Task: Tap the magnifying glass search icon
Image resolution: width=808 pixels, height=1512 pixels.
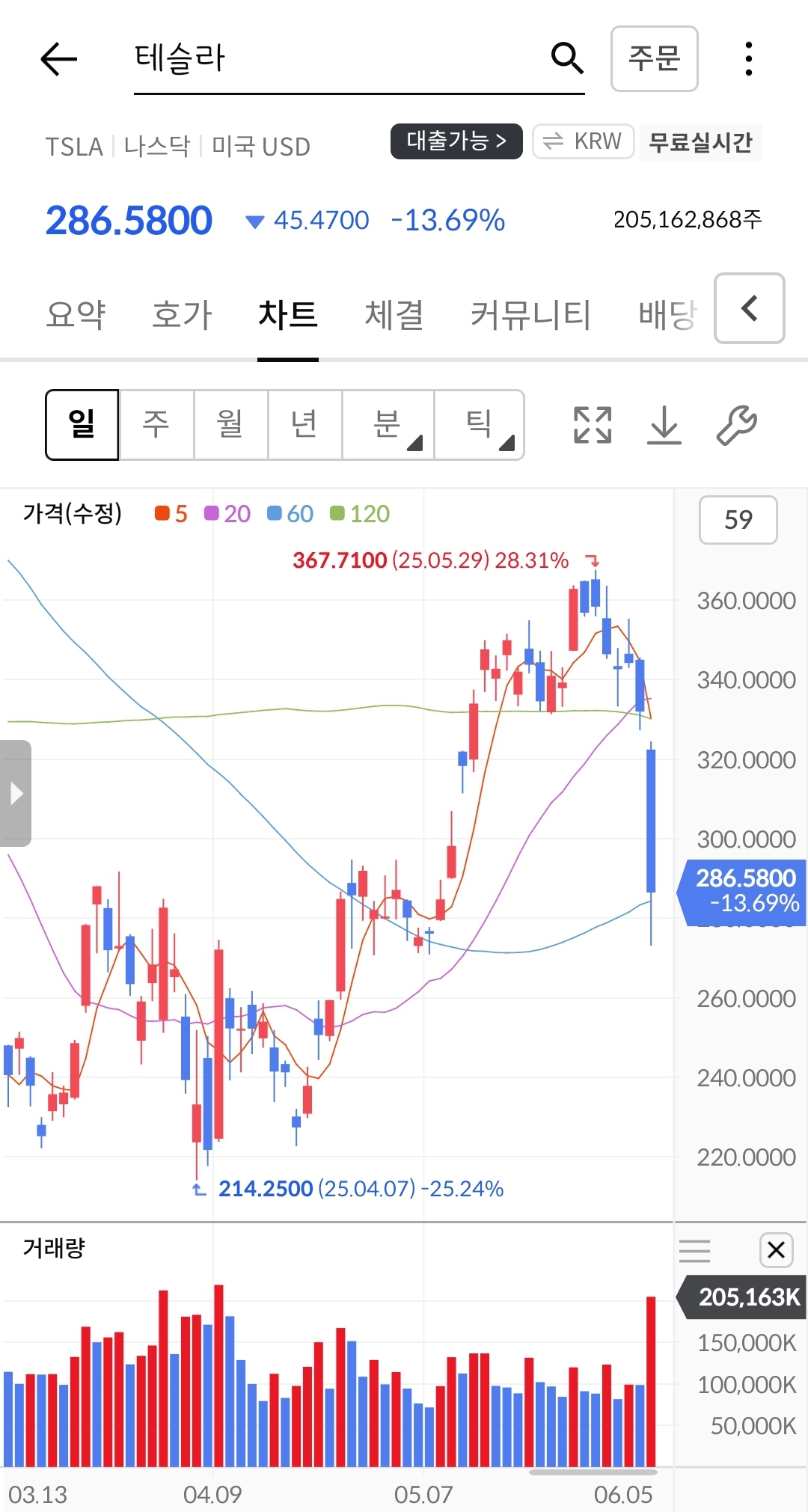Action: pos(567,58)
